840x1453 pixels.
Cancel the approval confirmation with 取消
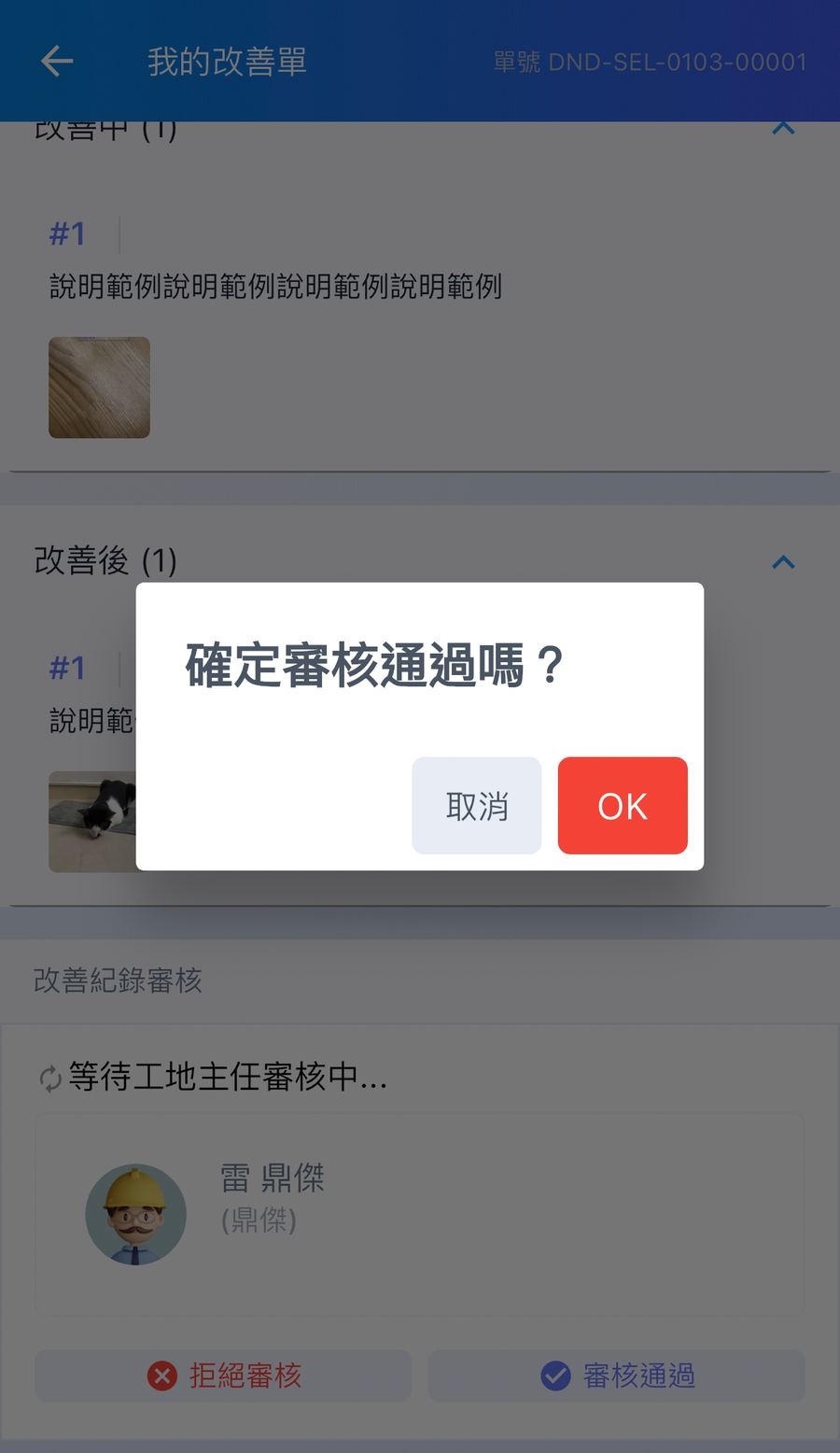coord(477,806)
